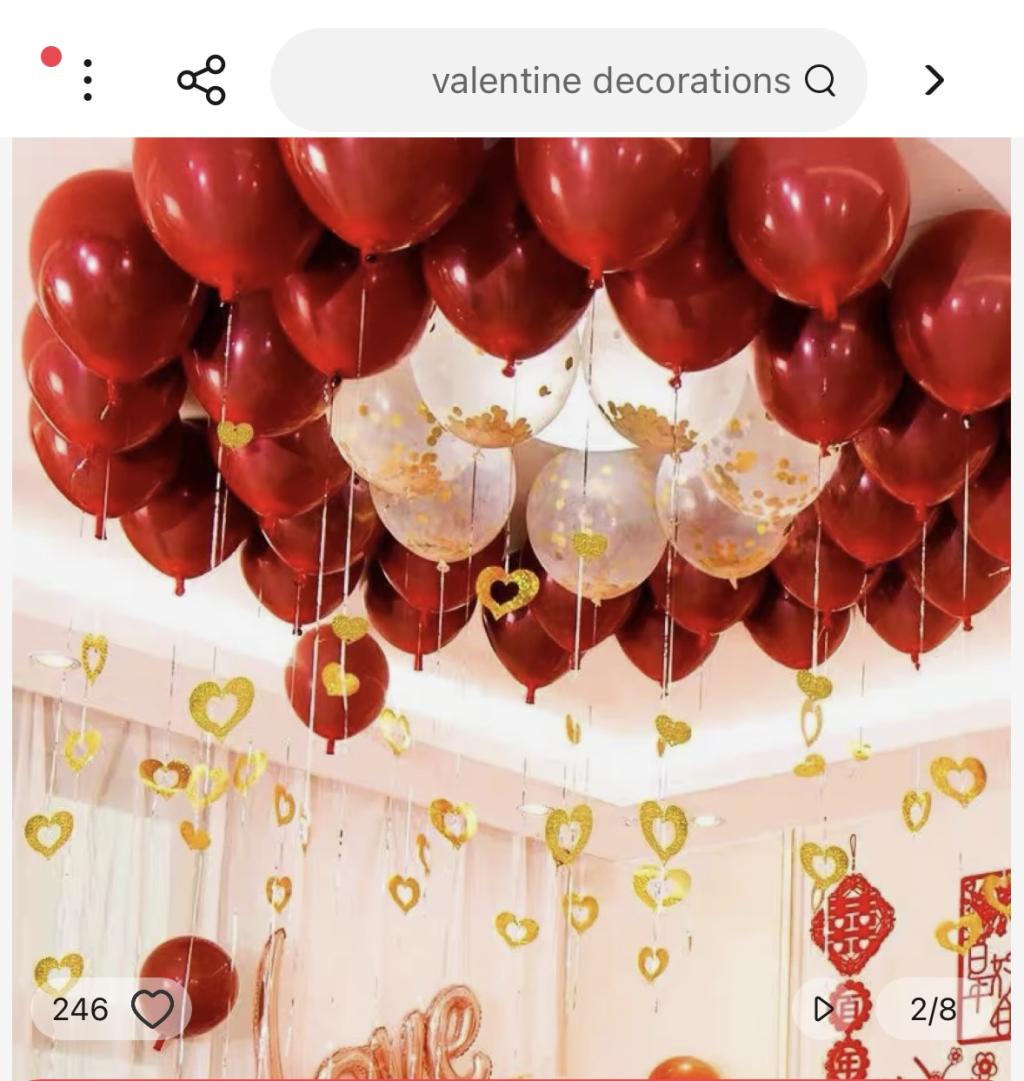This screenshot has width=1024, height=1081.
Task: Open the three-dot overflow menu
Action: click(88, 80)
